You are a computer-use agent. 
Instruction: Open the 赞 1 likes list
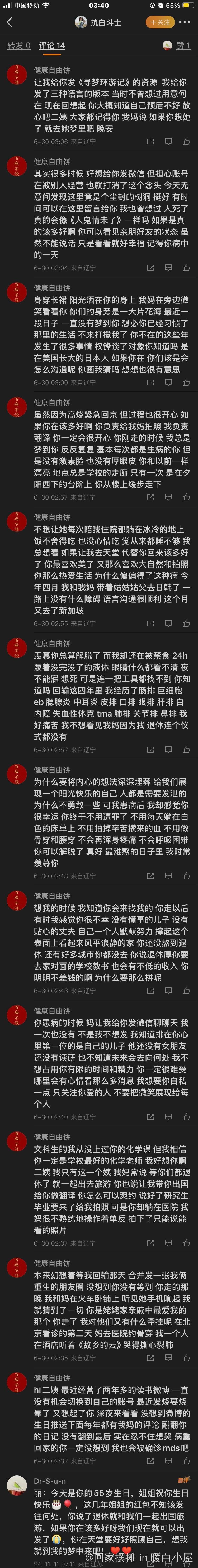(176, 46)
